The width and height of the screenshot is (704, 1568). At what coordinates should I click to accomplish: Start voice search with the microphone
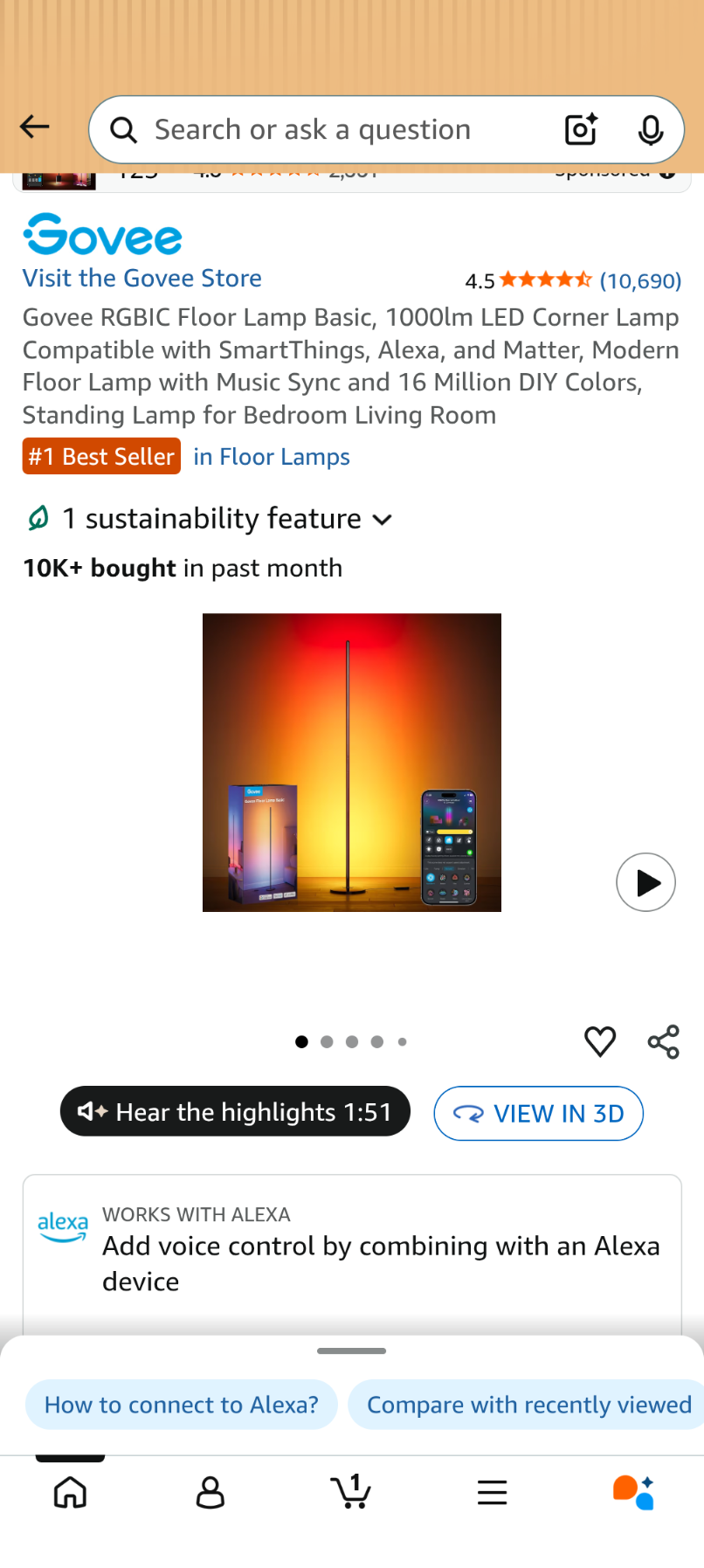[x=650, y=130]
